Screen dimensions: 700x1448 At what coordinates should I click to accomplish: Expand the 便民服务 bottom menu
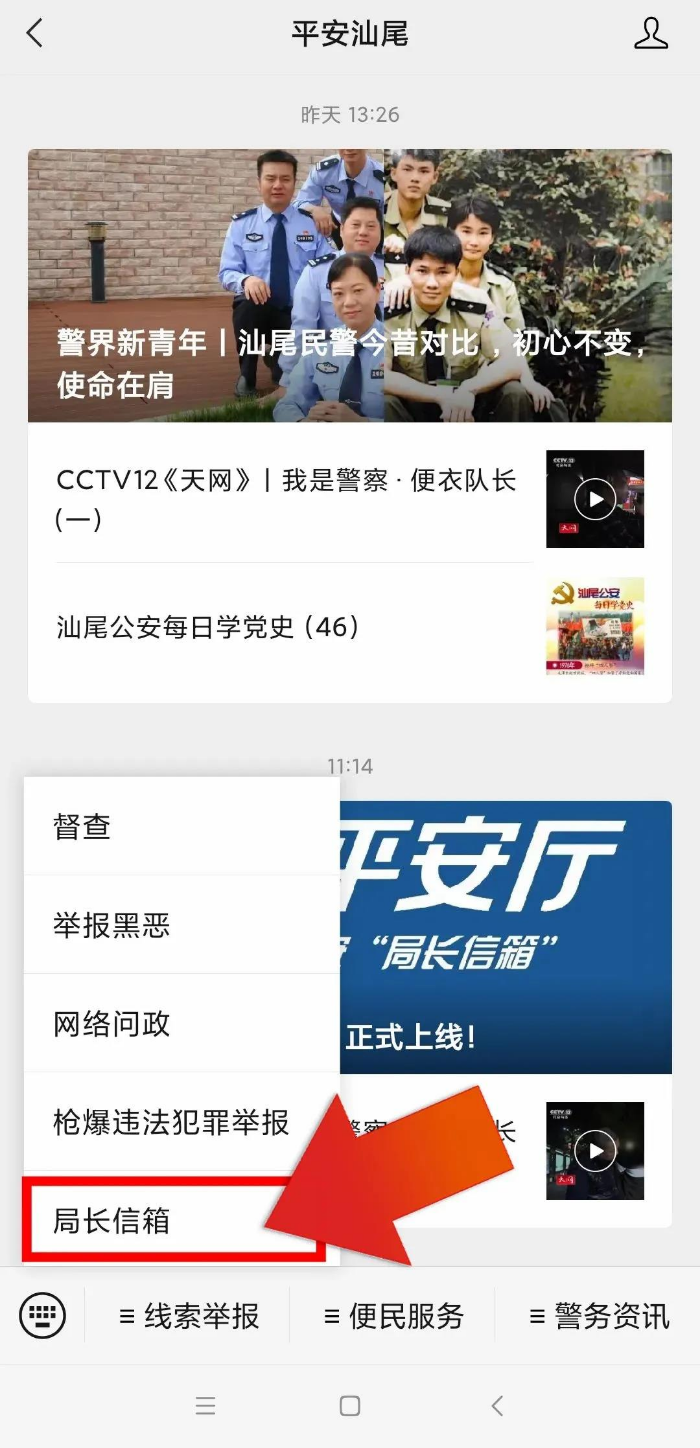(x=394, y=1316)
